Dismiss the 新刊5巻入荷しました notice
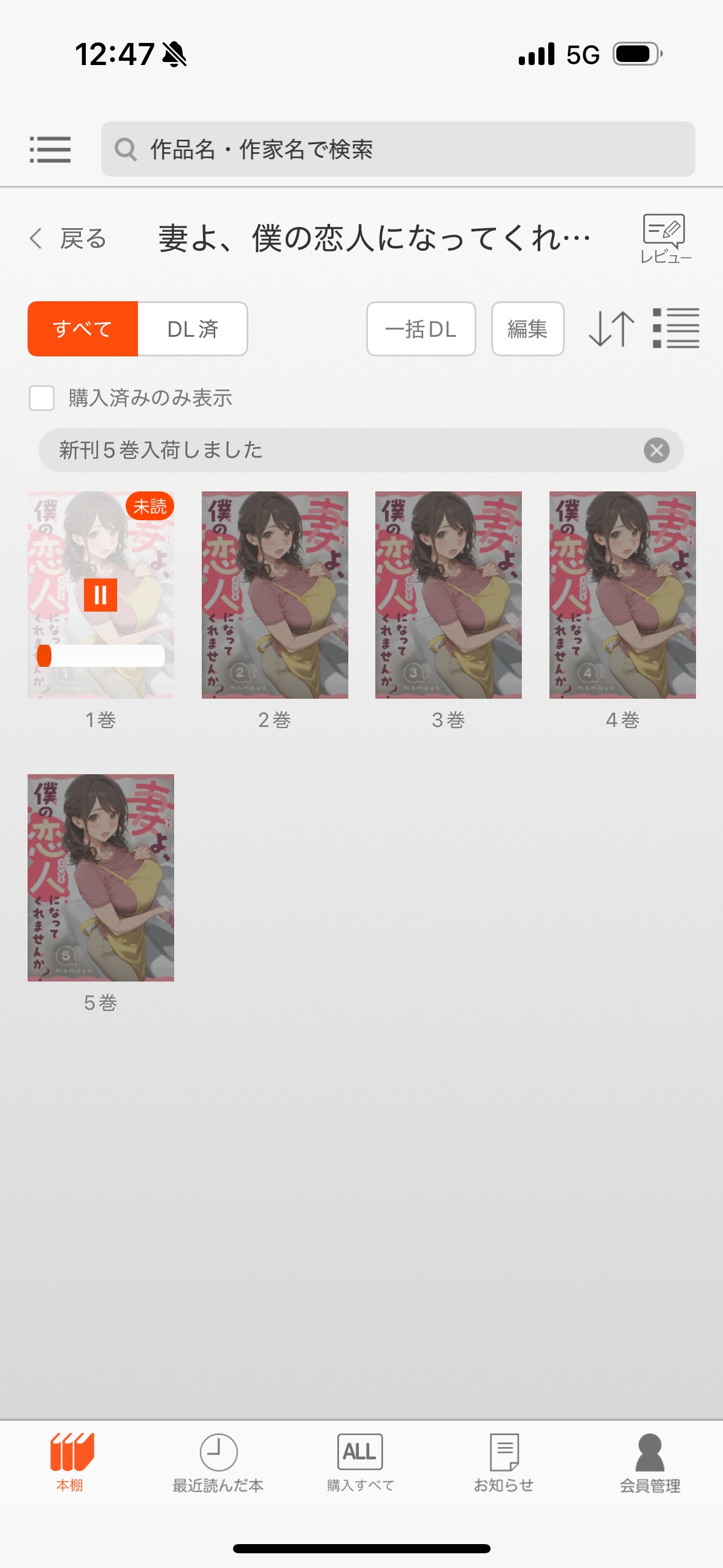 (x=656, y=450)
